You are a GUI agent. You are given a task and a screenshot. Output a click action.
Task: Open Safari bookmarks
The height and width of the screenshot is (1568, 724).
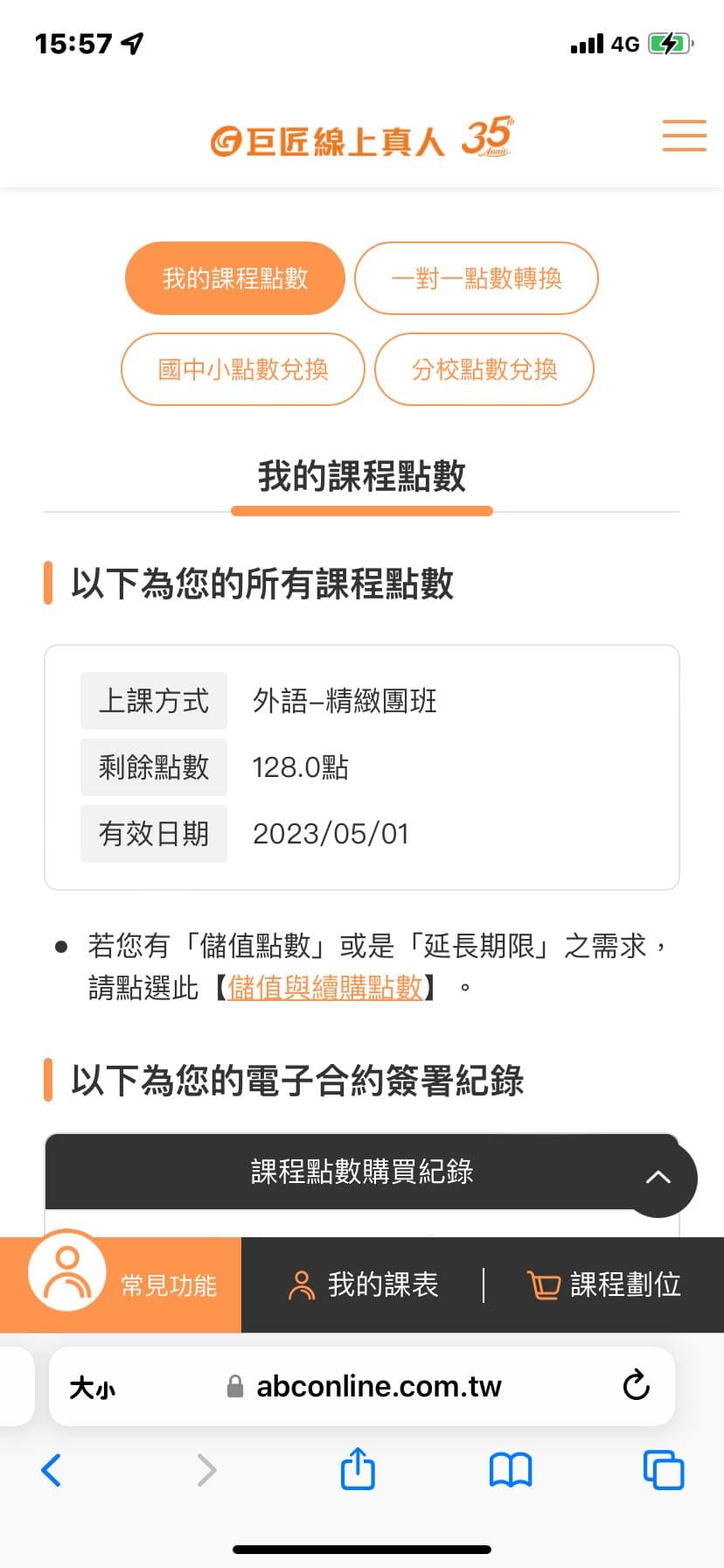tap(511, 1470)
